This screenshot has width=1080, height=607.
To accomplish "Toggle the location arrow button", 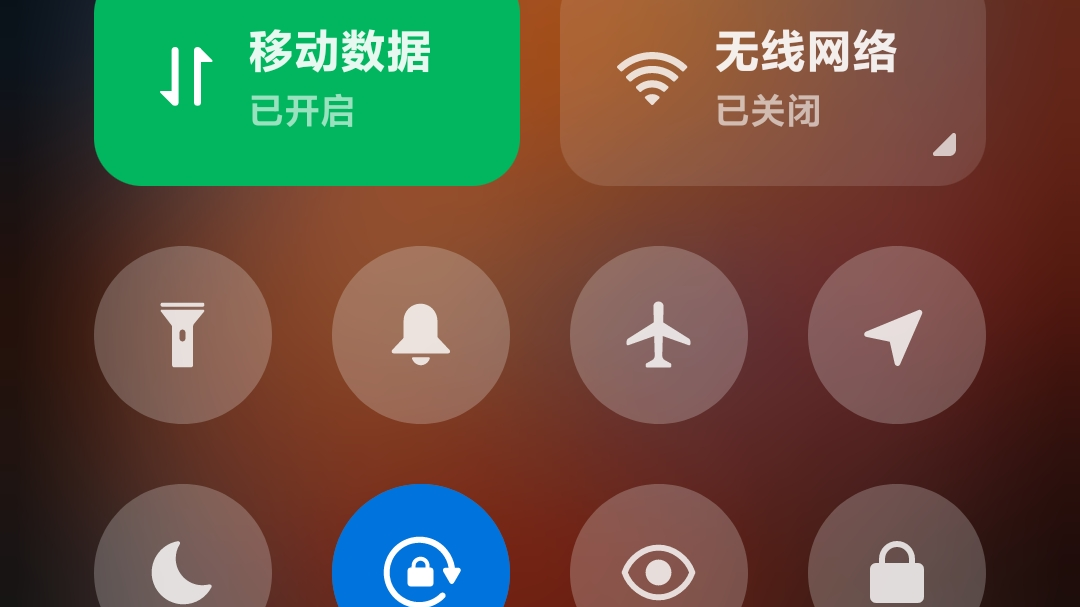I will [x=897, y=335].
